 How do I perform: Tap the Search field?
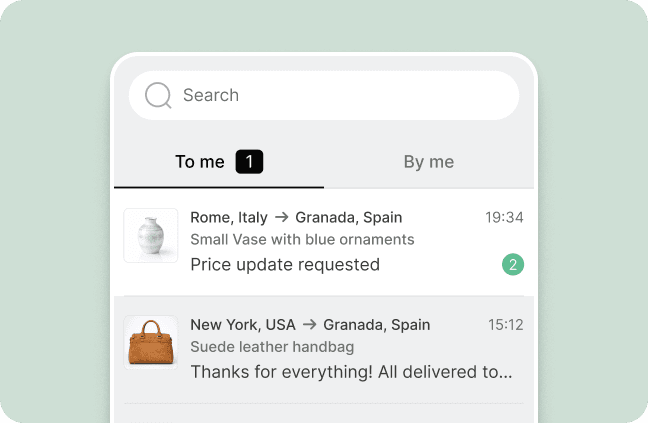tap(323, 95)
